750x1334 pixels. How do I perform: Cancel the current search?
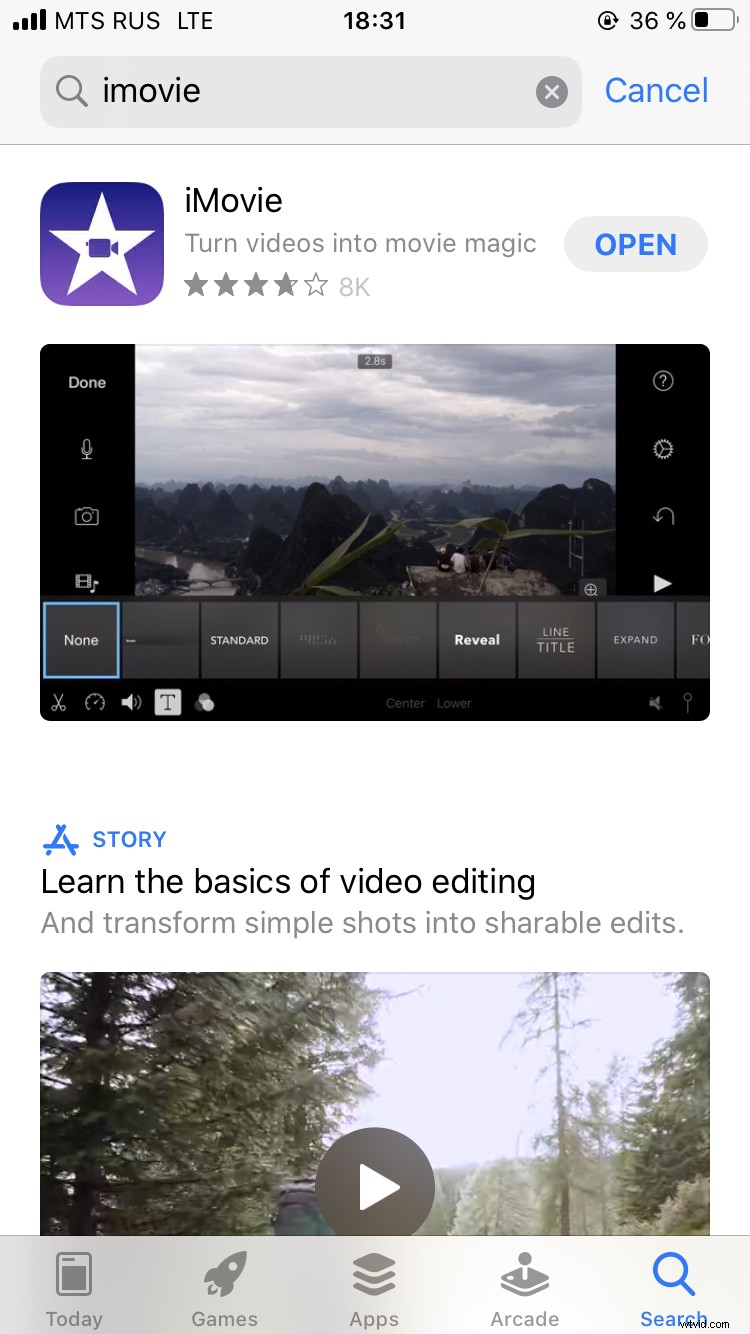pos(656,90)
